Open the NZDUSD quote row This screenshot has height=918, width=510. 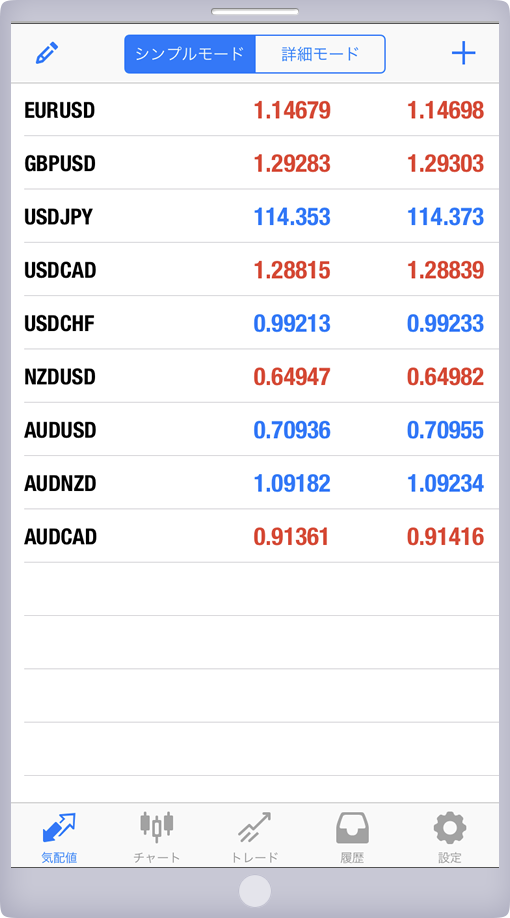255,376
